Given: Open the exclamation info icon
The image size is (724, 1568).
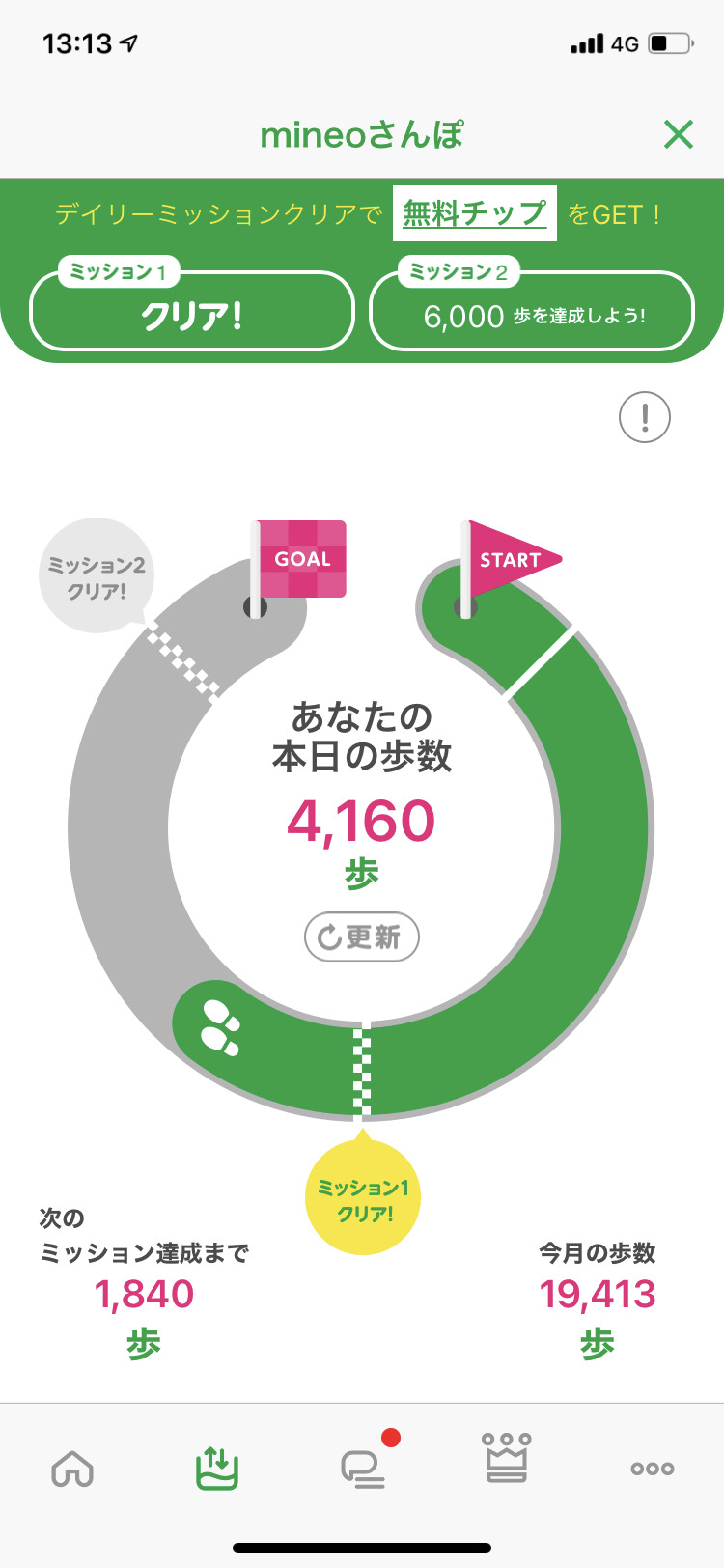Looking at the screenshot, I should (645, 417).
